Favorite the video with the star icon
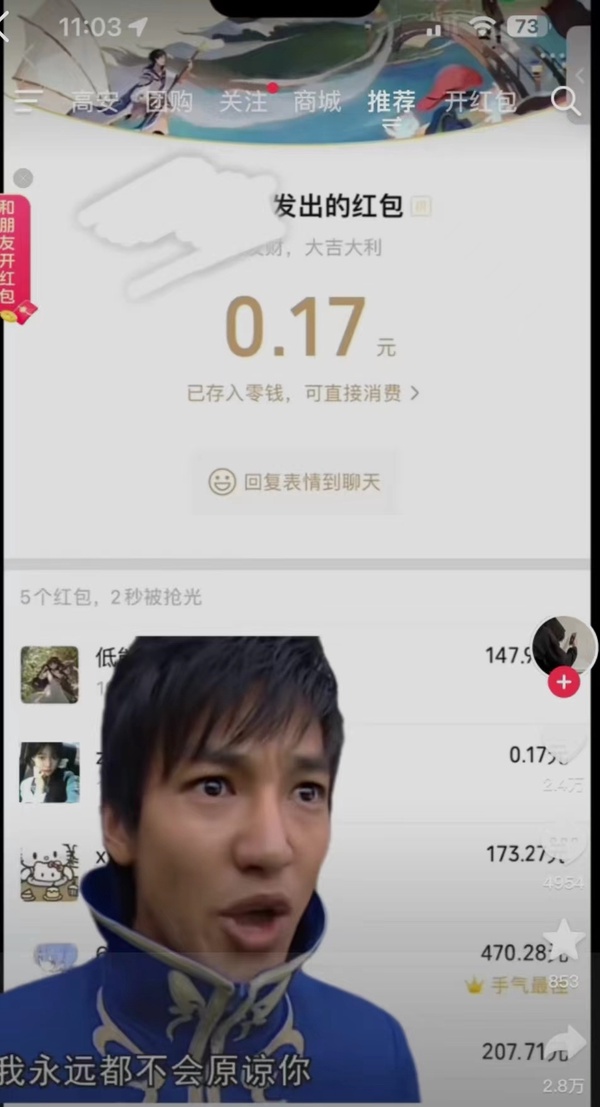The image size is (600, 1107). [564, 940]
